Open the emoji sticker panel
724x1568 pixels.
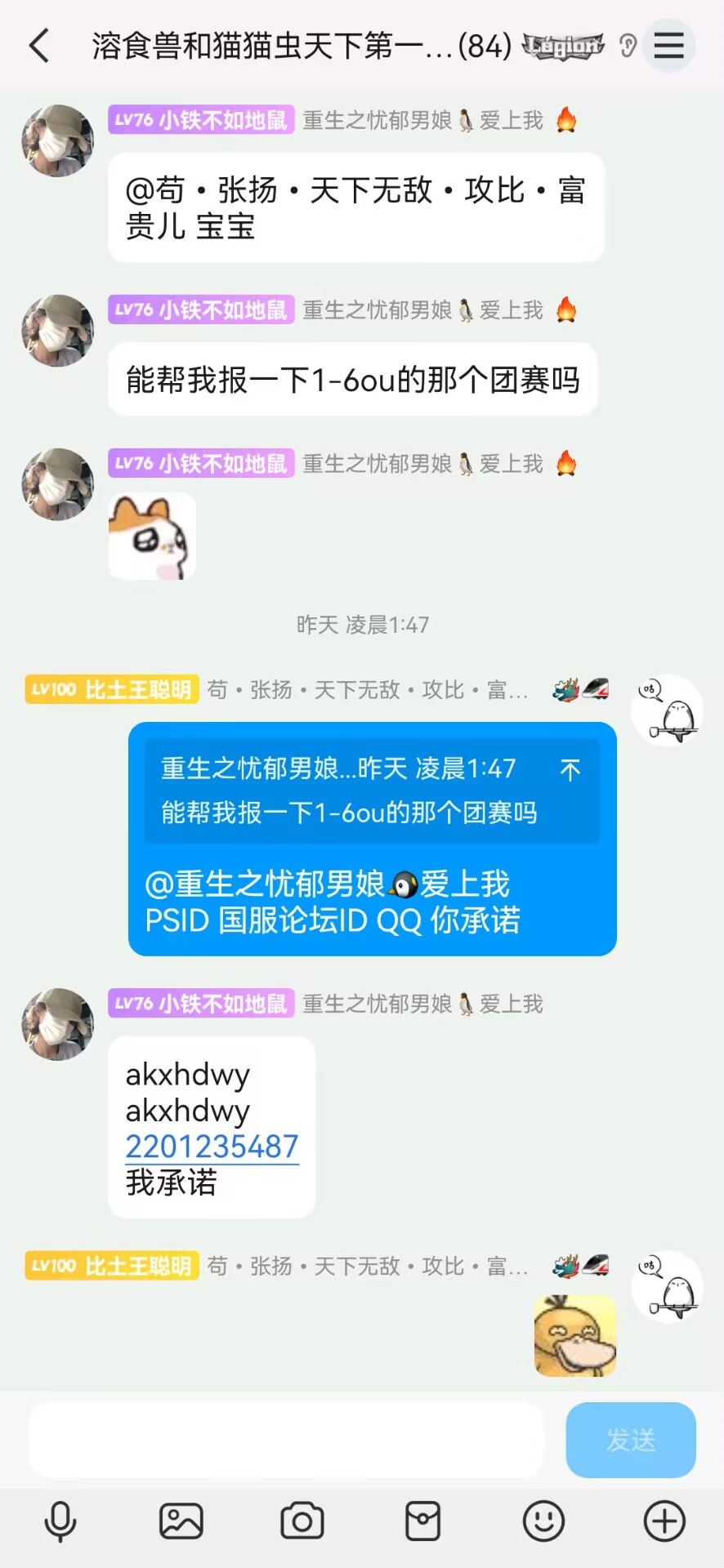point(543,1521)
